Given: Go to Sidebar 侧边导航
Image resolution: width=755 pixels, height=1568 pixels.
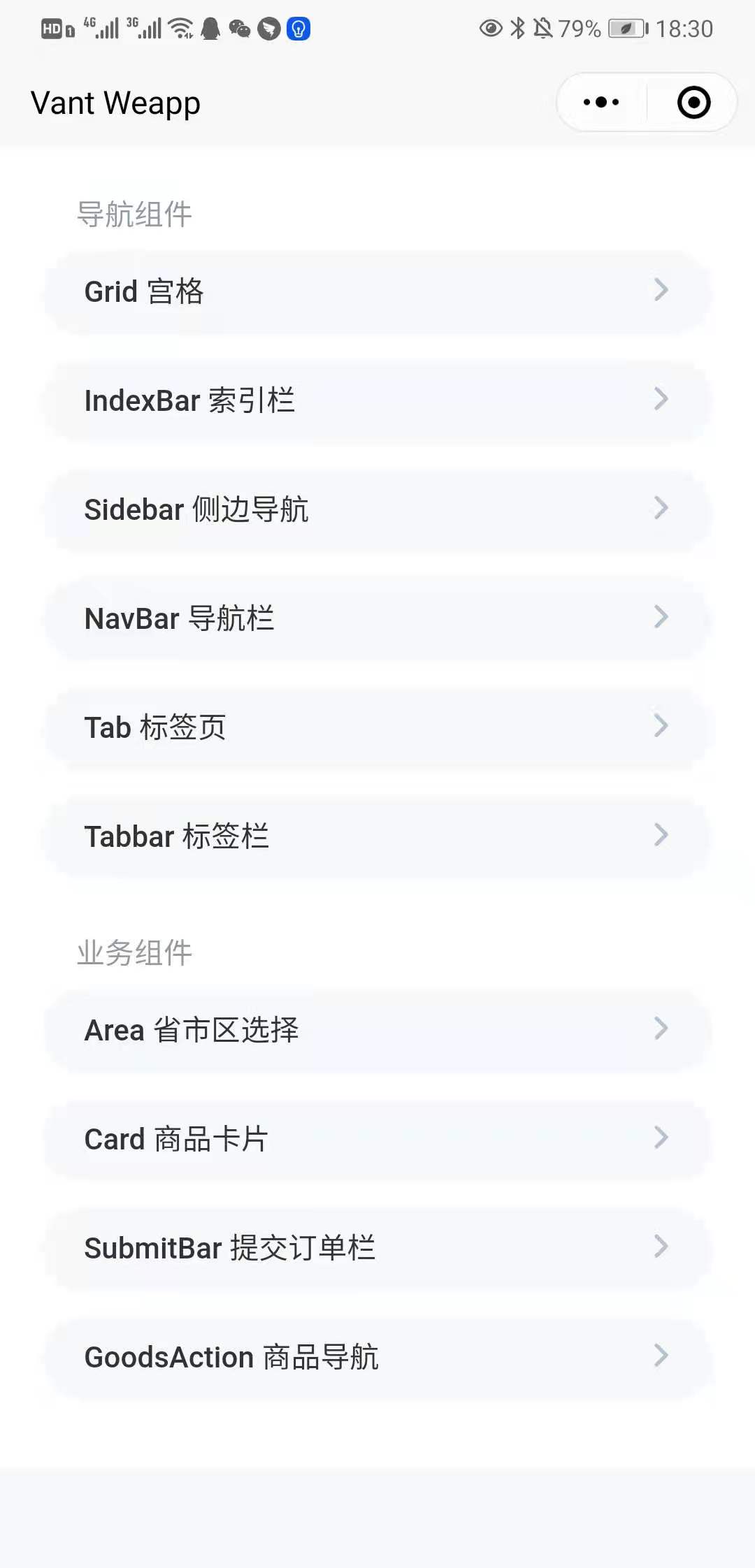Looking at the screenshot, I should 377,509.
